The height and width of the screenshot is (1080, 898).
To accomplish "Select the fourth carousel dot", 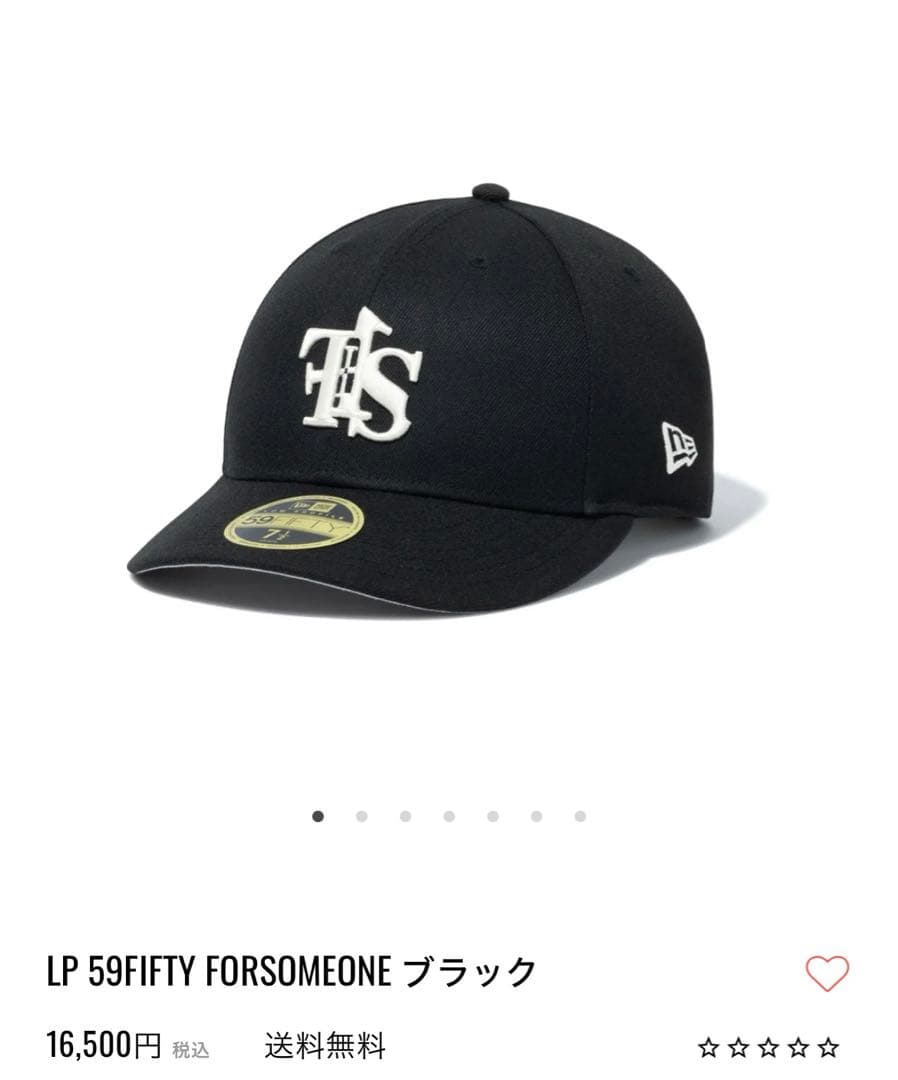I will click(448, 817).
